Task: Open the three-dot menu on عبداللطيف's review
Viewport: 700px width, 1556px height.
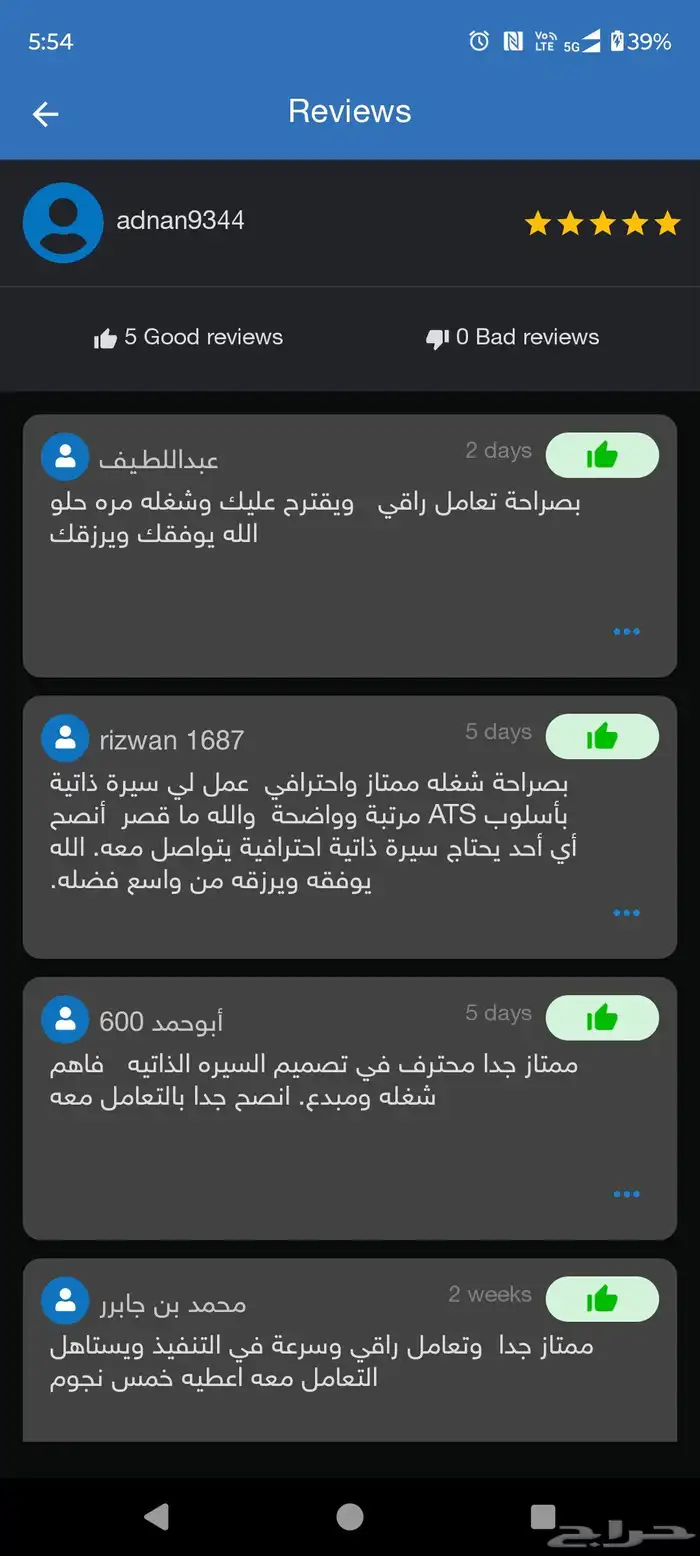Action: [626, 631]
